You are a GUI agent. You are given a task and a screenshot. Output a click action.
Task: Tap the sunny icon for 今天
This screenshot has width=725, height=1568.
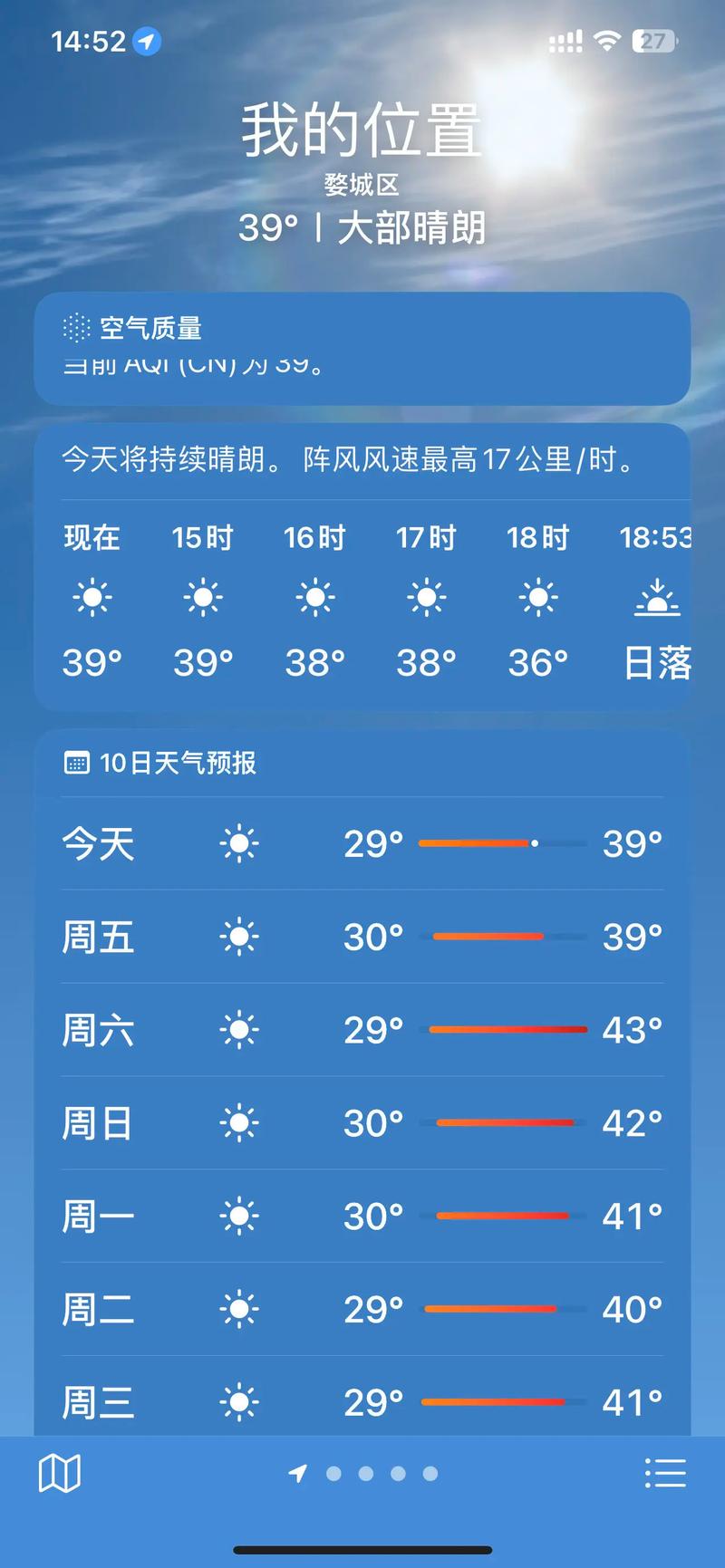coord(238,843)
